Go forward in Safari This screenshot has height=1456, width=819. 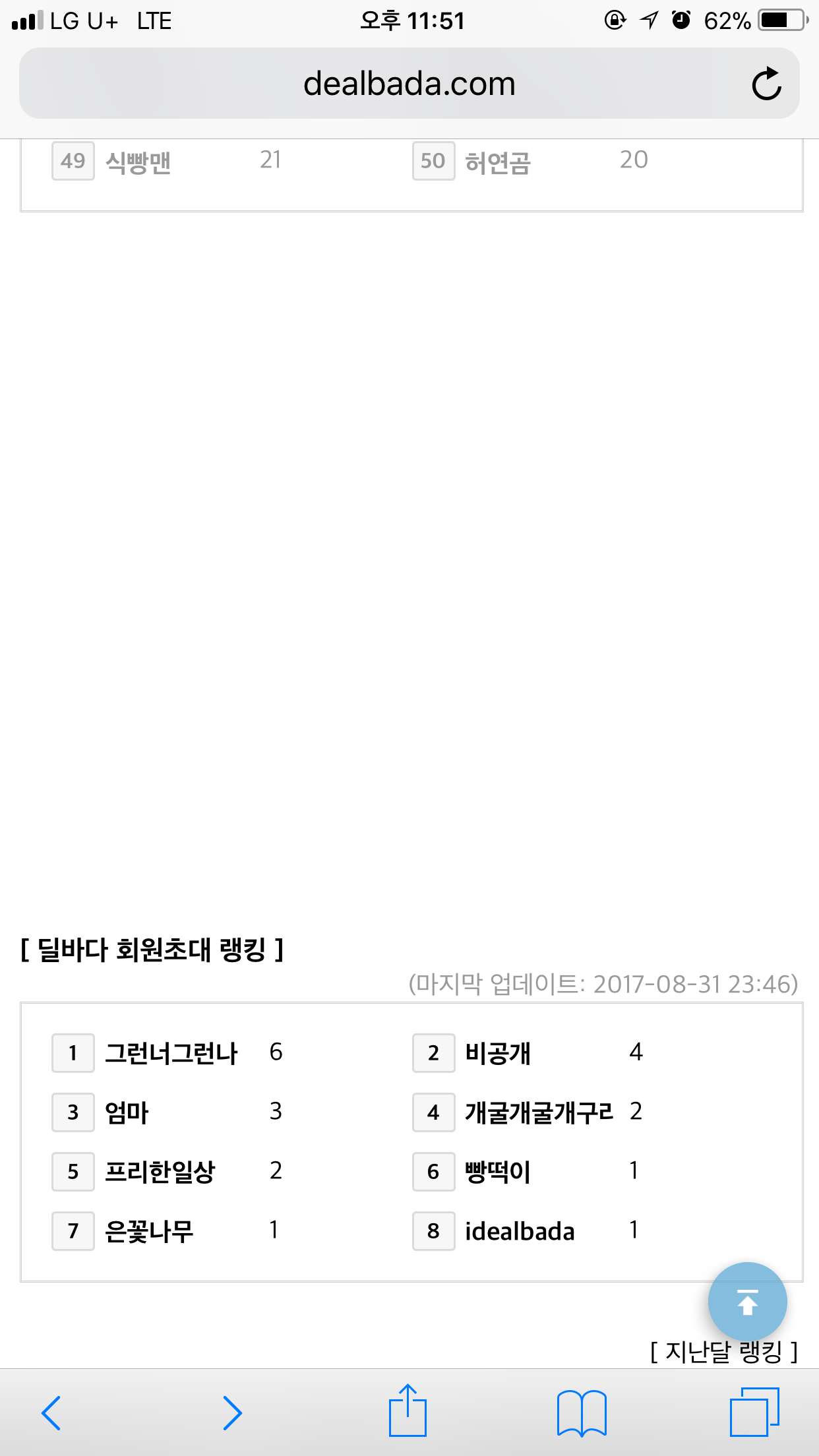click(x=231, y=1412)
